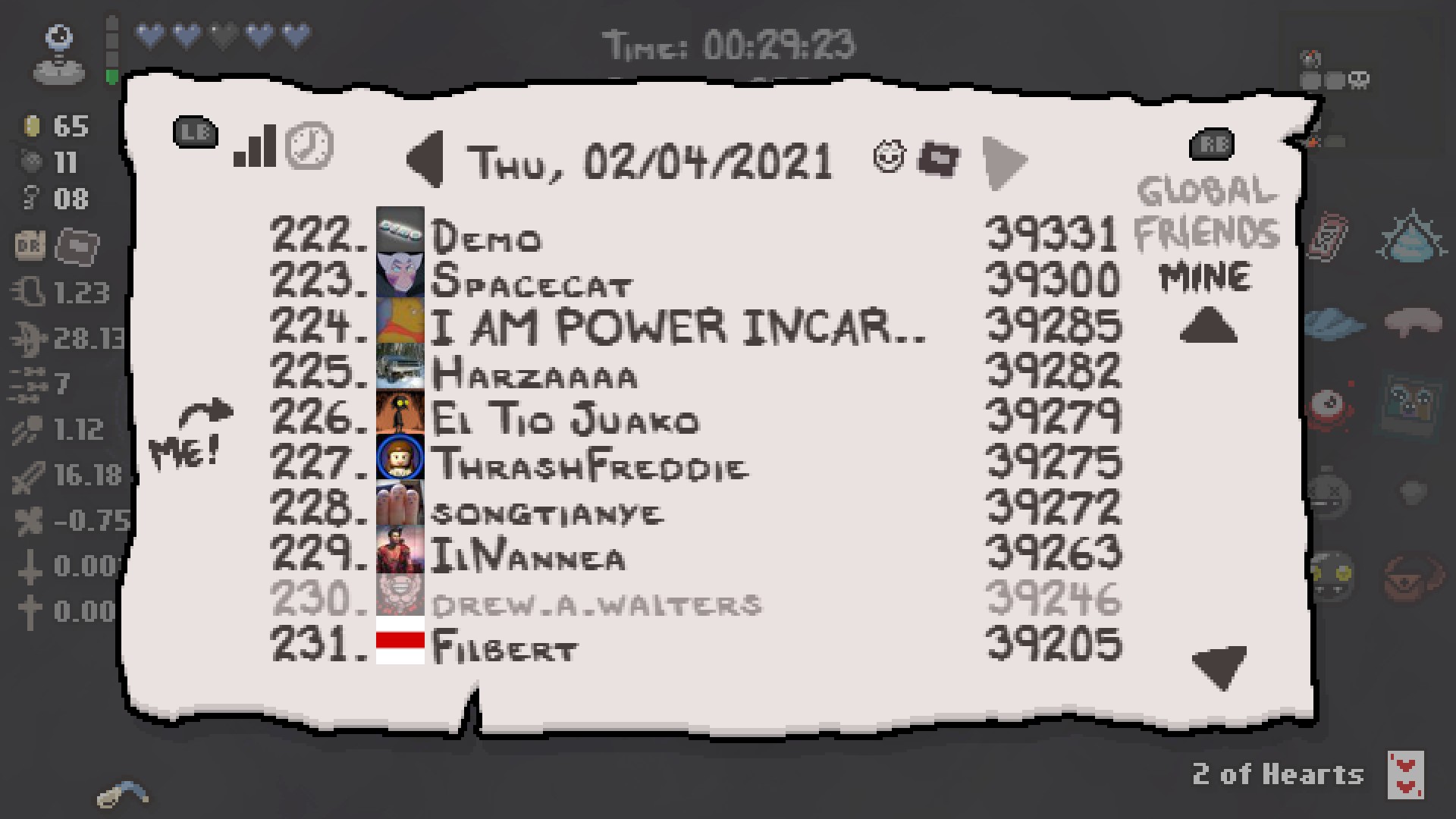Move up the leaderboard list with the up arrow
Image resolution: width=1456 pixels, height=819 pixels.
1209,326
